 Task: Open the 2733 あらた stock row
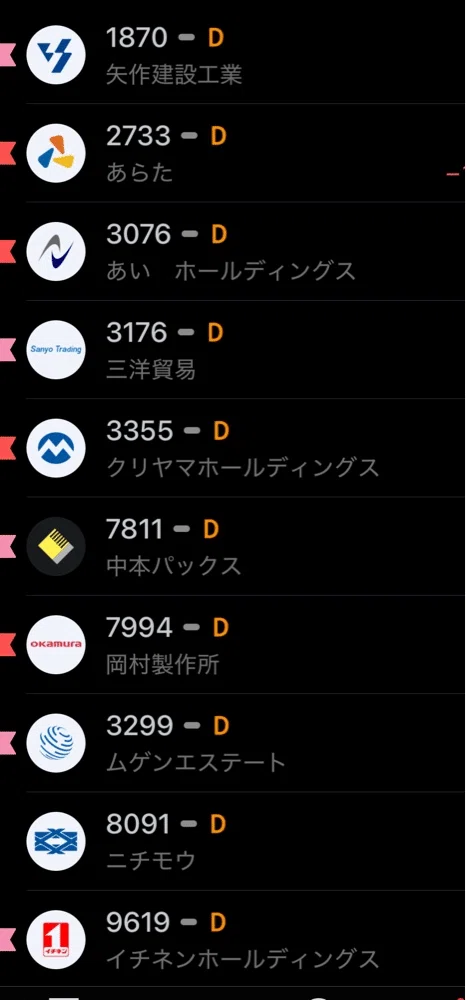tap(233, 153)
